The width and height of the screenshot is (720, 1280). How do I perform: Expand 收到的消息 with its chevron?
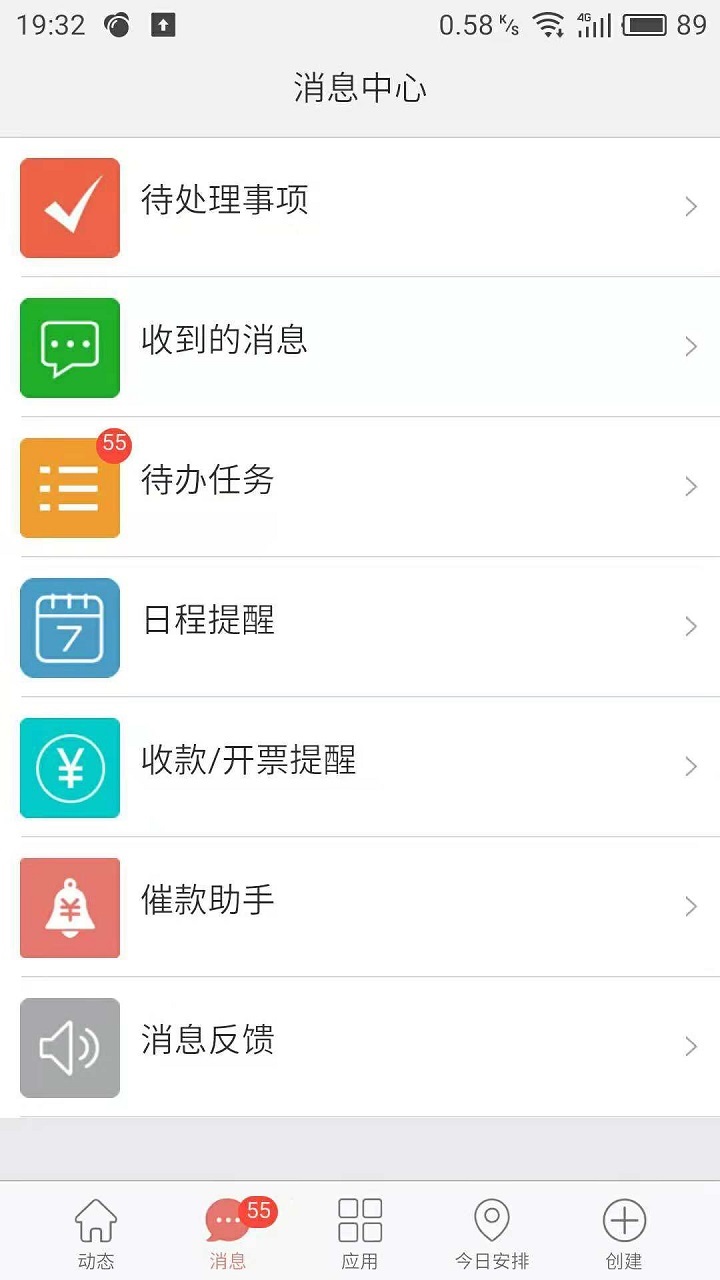(690, 346)
